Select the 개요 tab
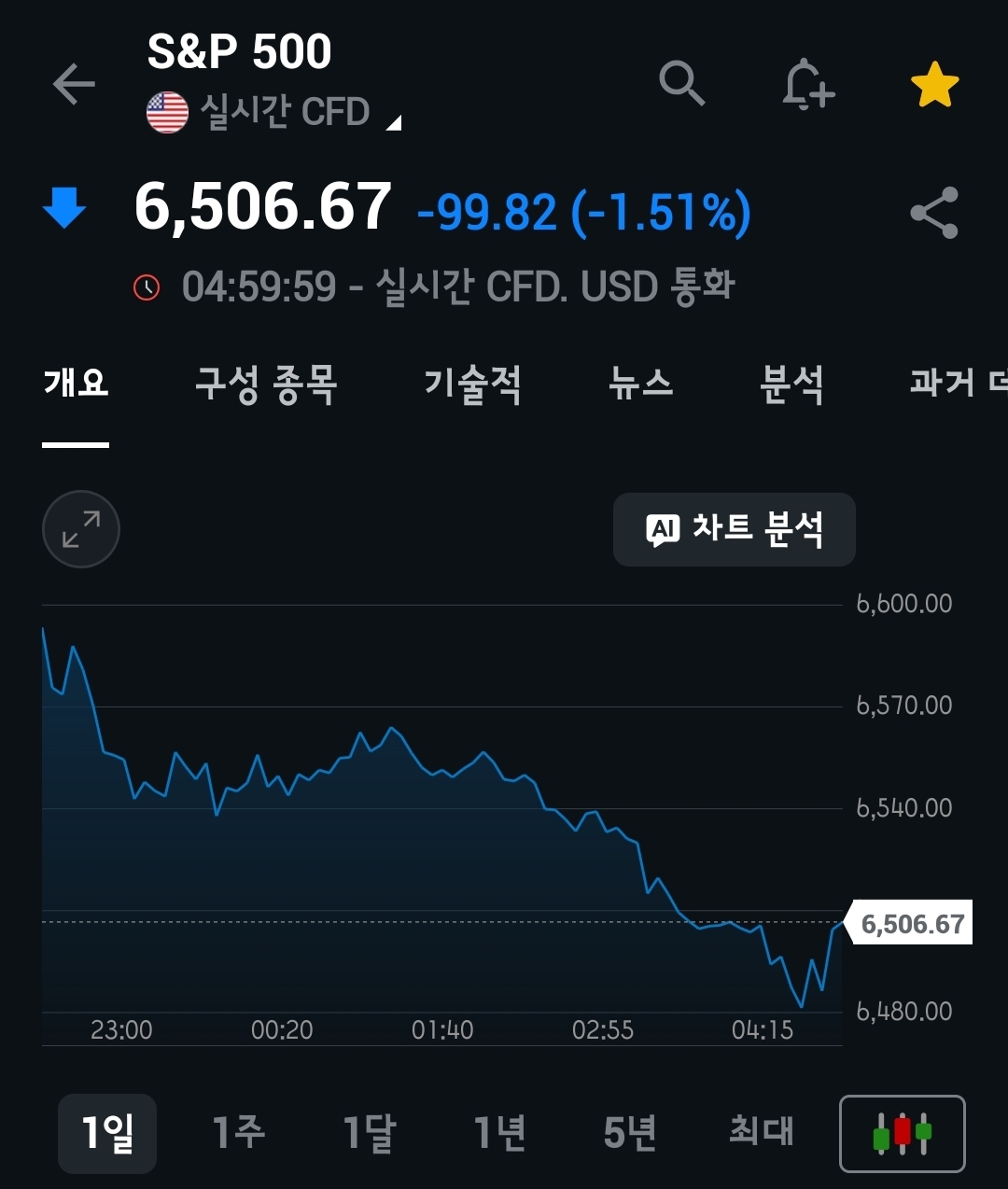 (76, 384)
